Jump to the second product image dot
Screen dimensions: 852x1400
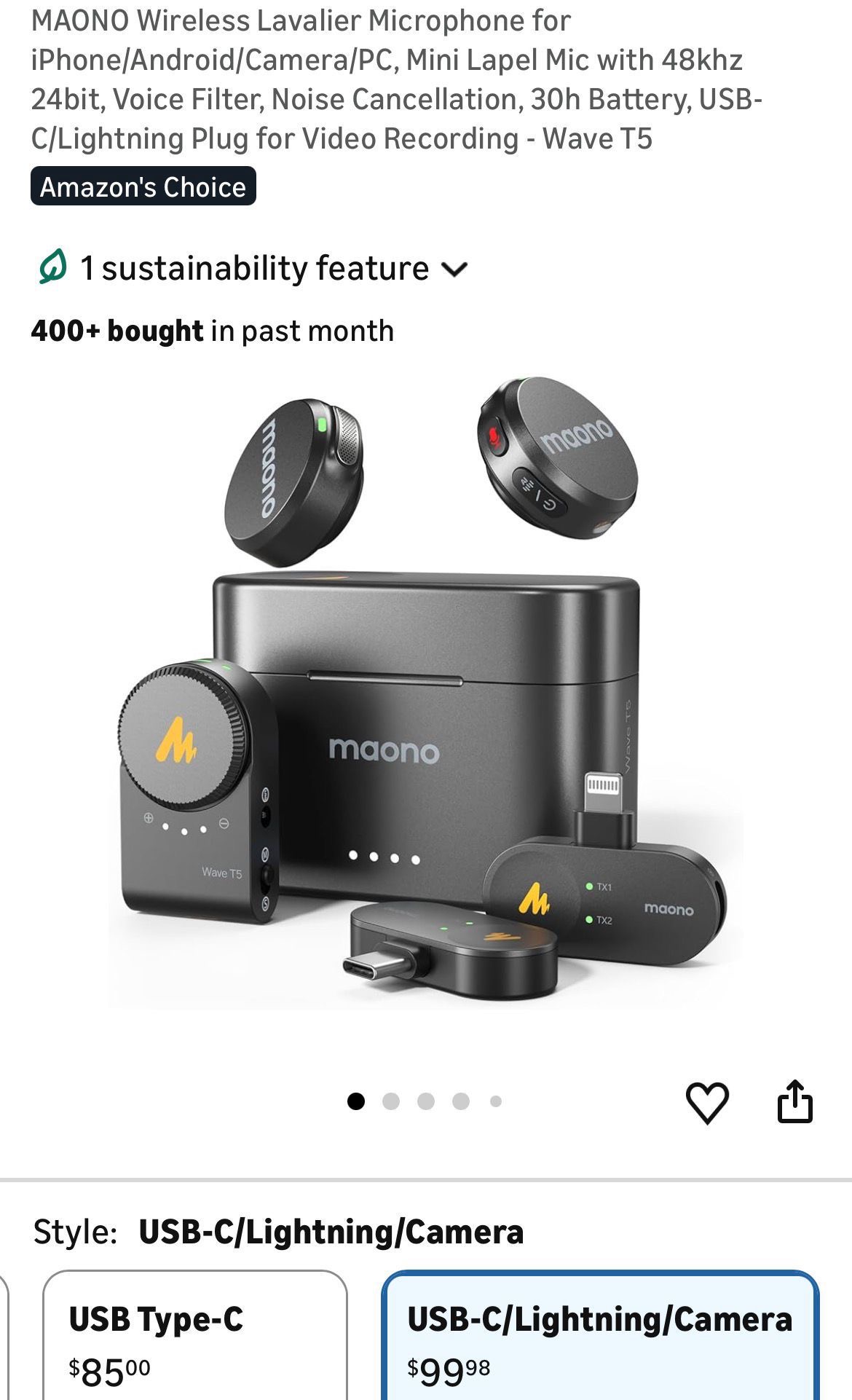(x=391, y=1101)
